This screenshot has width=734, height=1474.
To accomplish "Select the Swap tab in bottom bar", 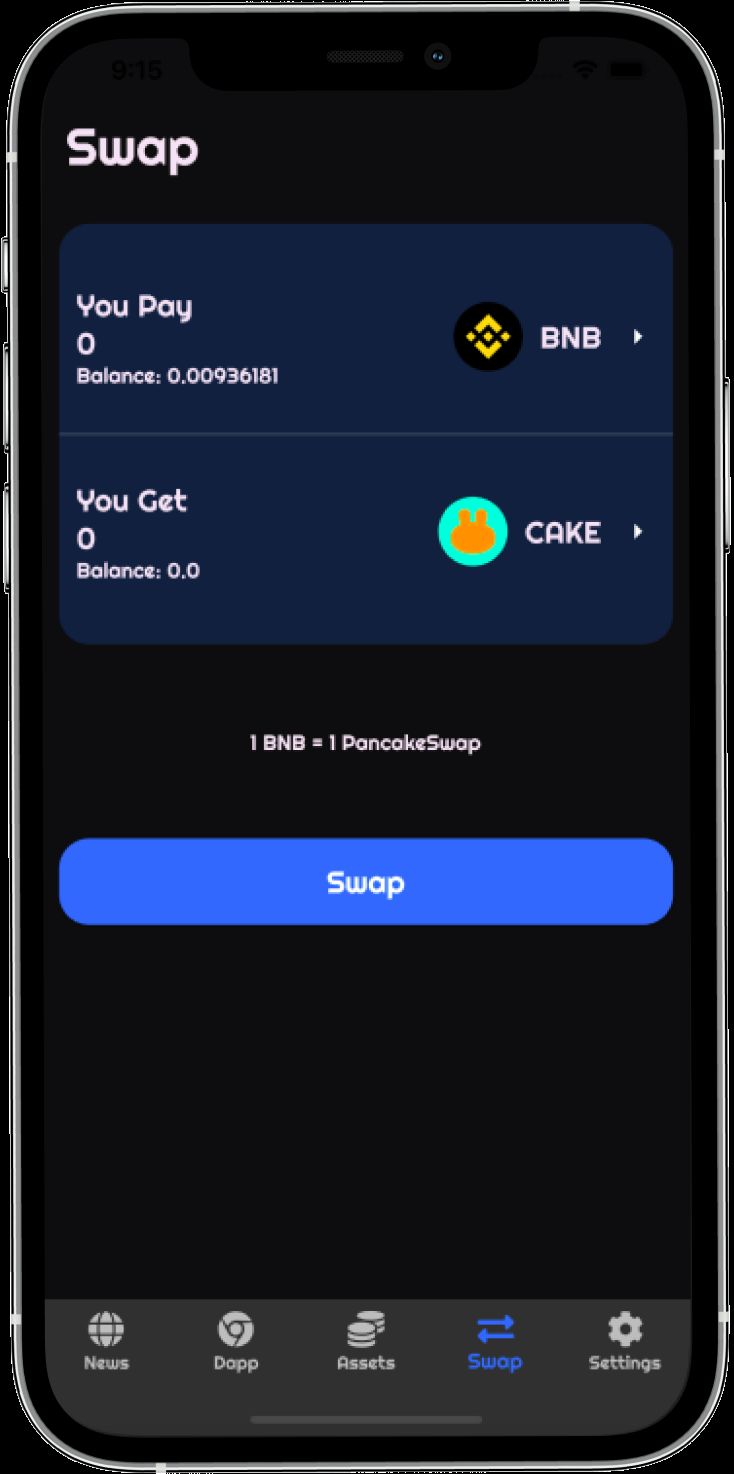I will coord(495,1342).
